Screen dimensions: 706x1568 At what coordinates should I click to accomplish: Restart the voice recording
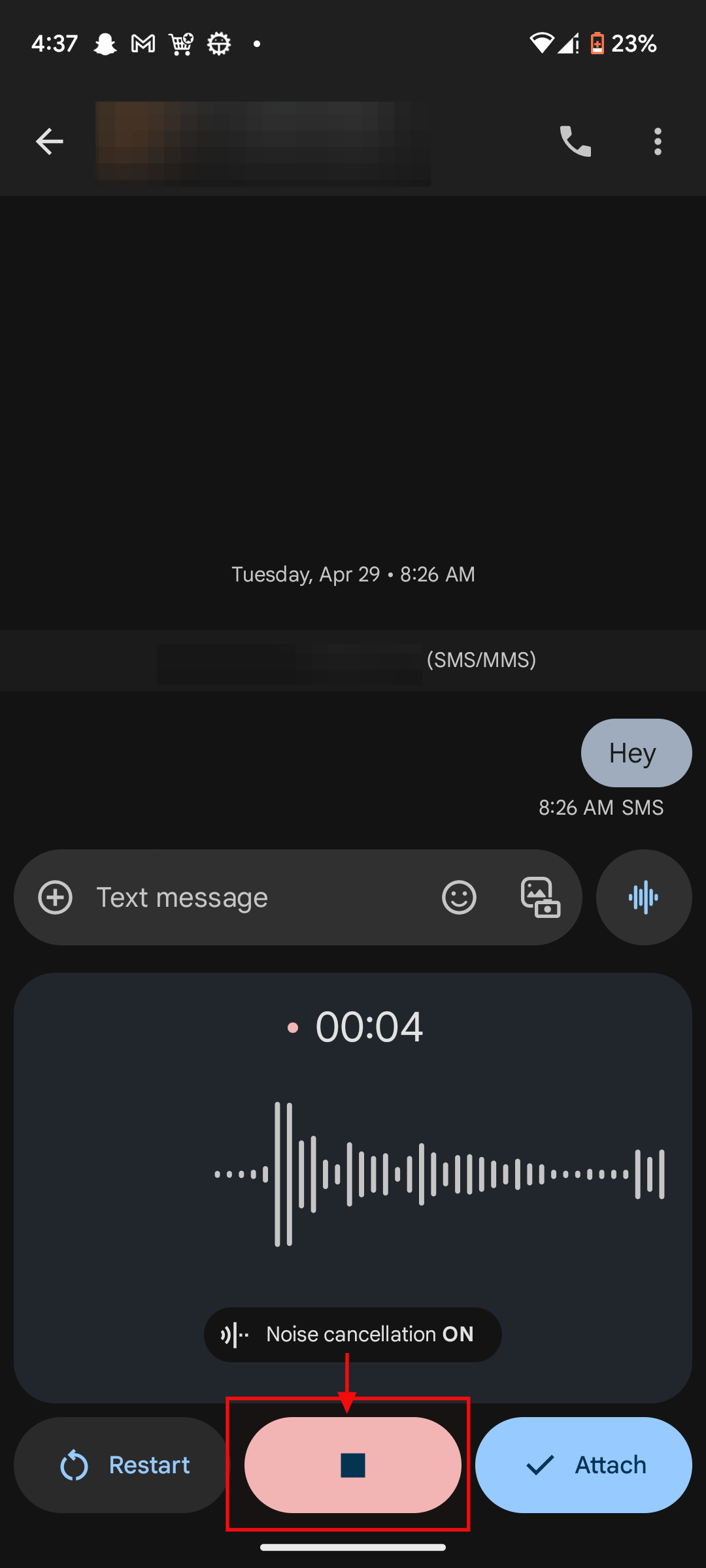pos(122,1465)
